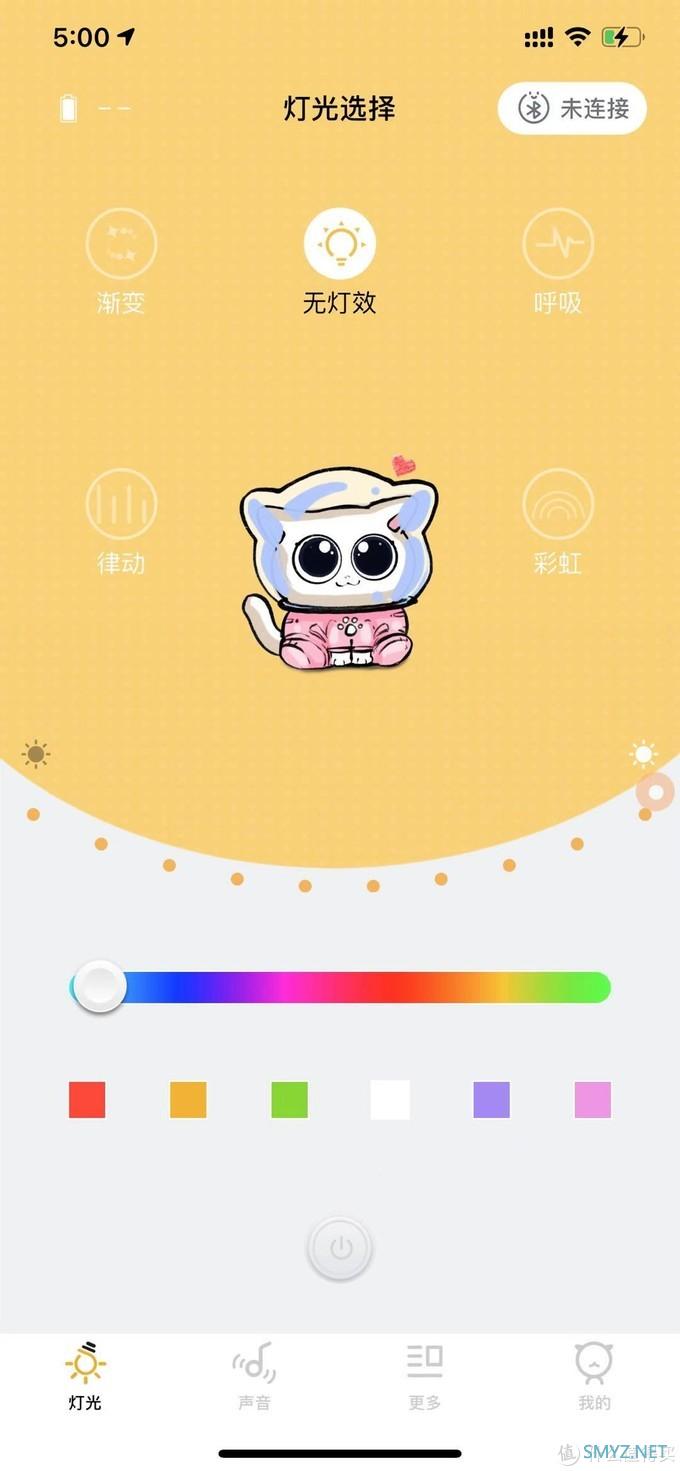Open the 我的 profile tab
Screen dimensions: 680x1471
pyautogui.click(x=594, y=1377)
